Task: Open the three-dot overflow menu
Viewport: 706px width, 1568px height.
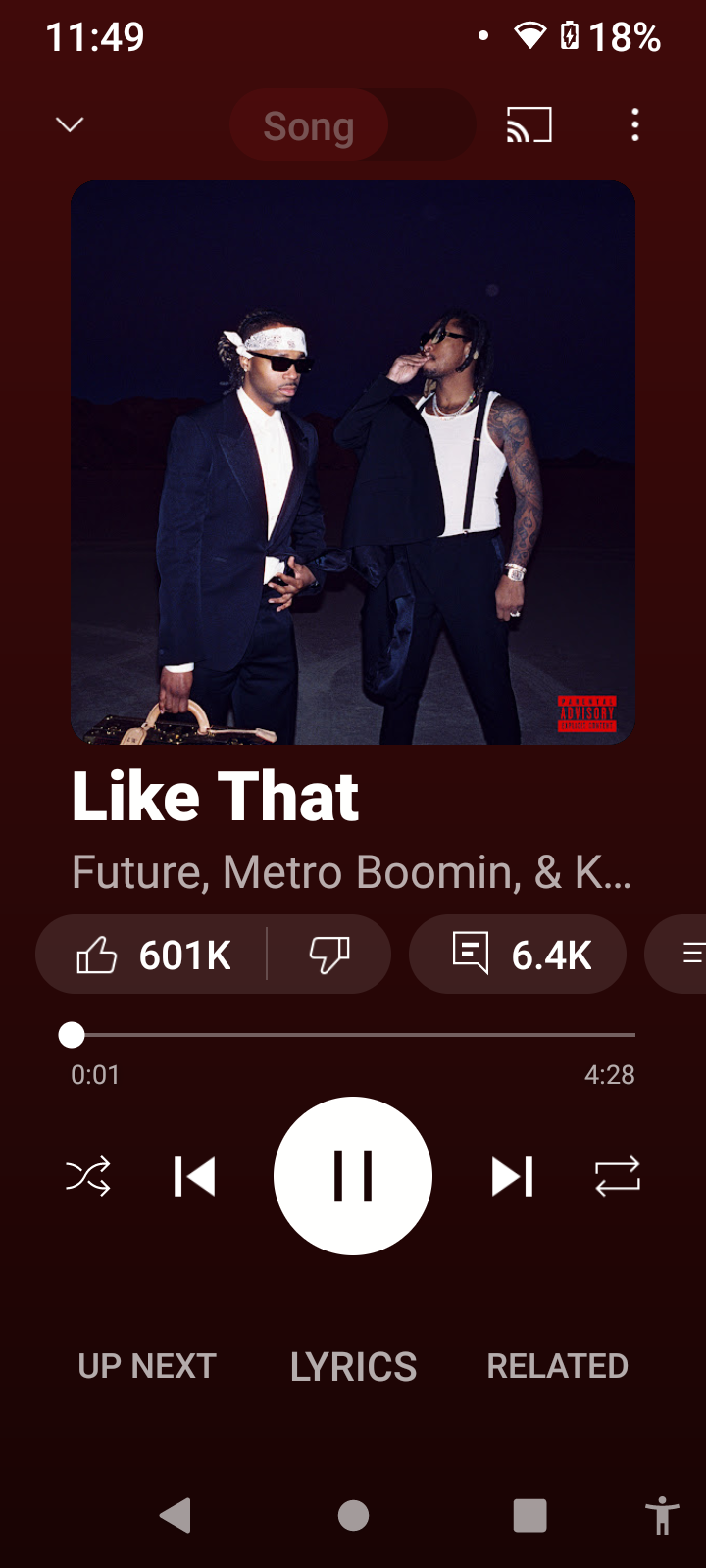Action: pos(635,125)
